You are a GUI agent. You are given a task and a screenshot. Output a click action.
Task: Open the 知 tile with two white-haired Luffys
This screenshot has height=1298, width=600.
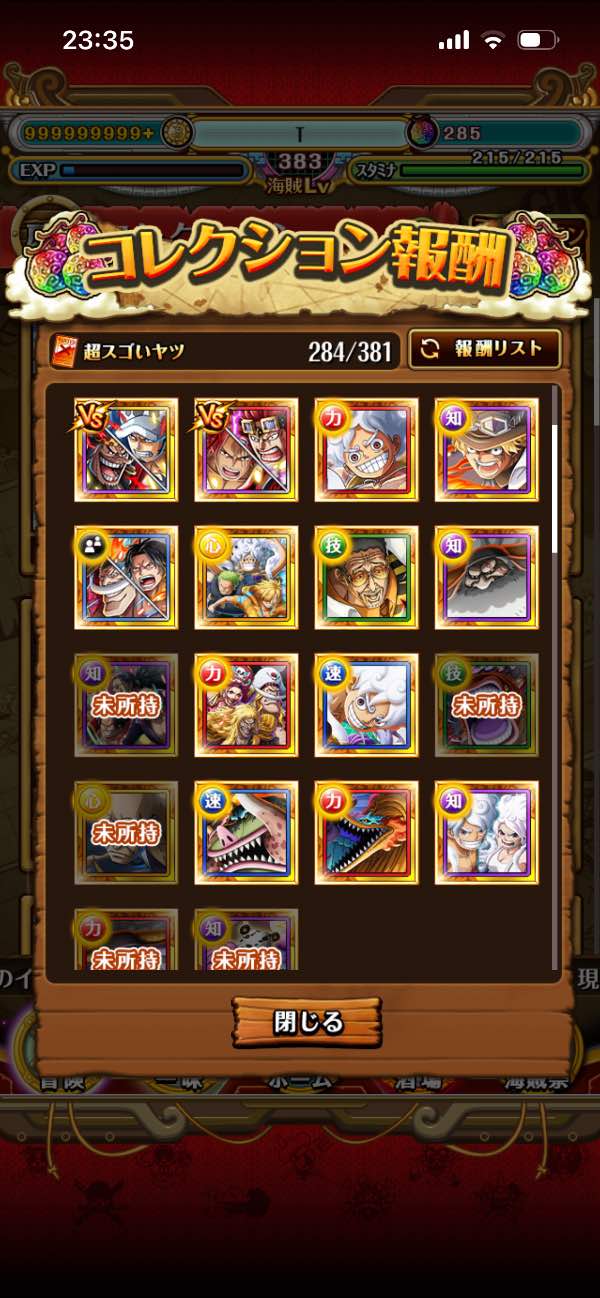point(486,833)
